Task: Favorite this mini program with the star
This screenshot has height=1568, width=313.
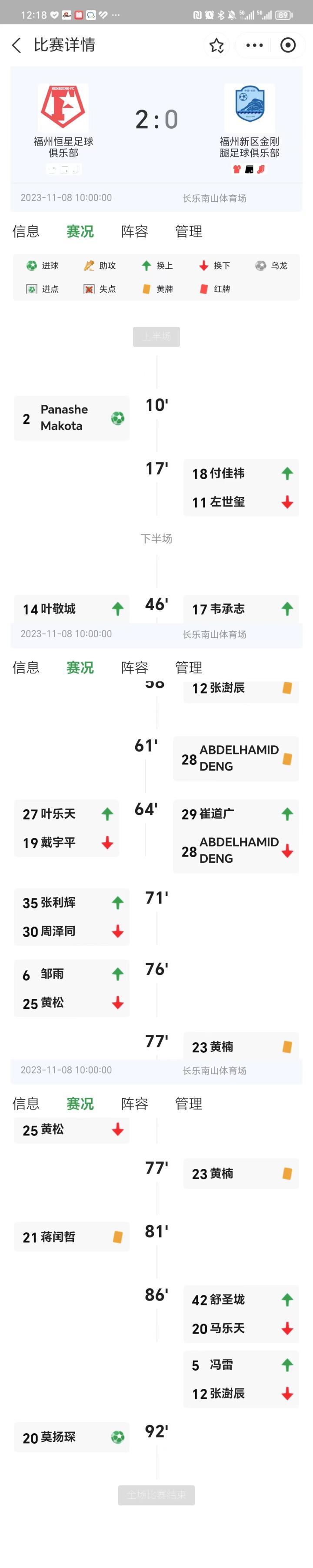Action: (x=217, y=46)
